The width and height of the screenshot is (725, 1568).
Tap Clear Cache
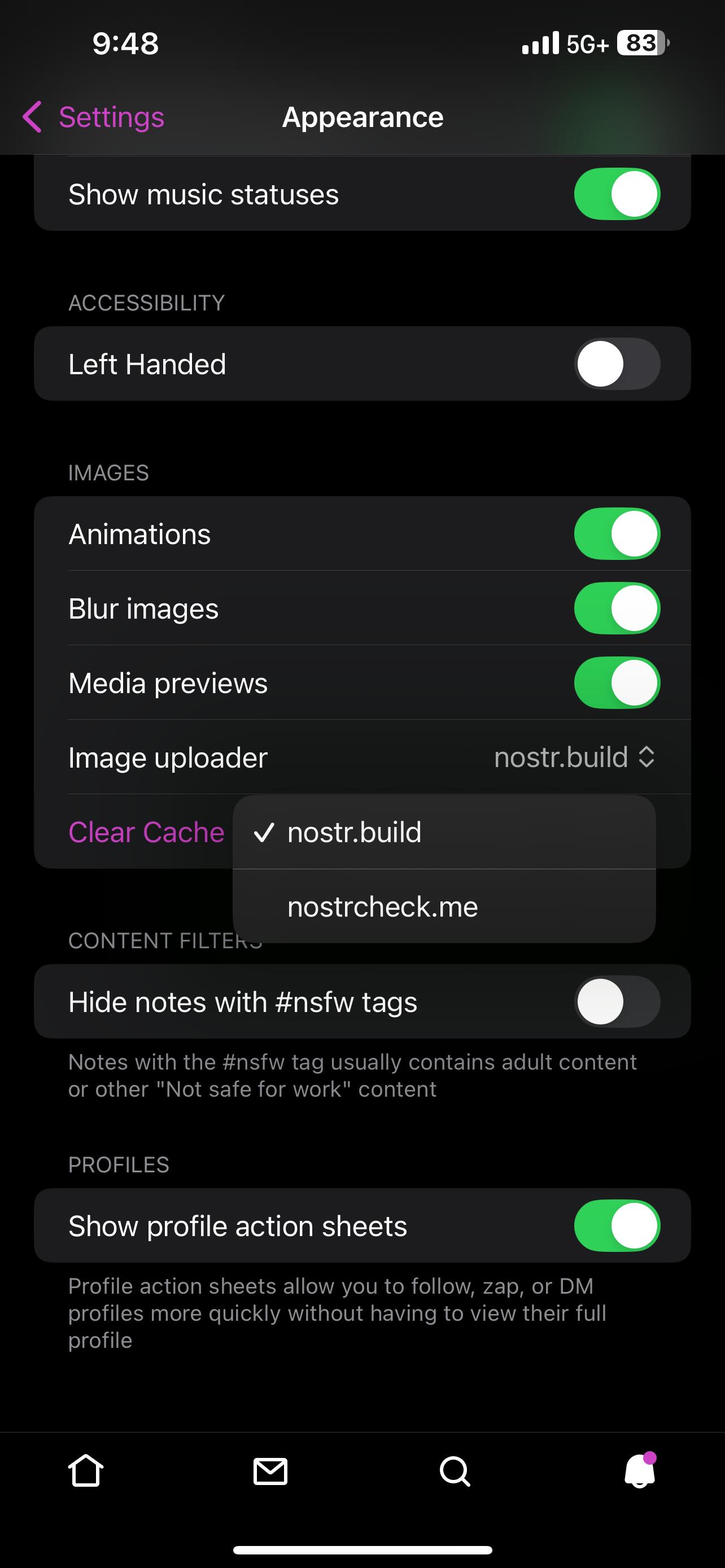pos(146,832)
